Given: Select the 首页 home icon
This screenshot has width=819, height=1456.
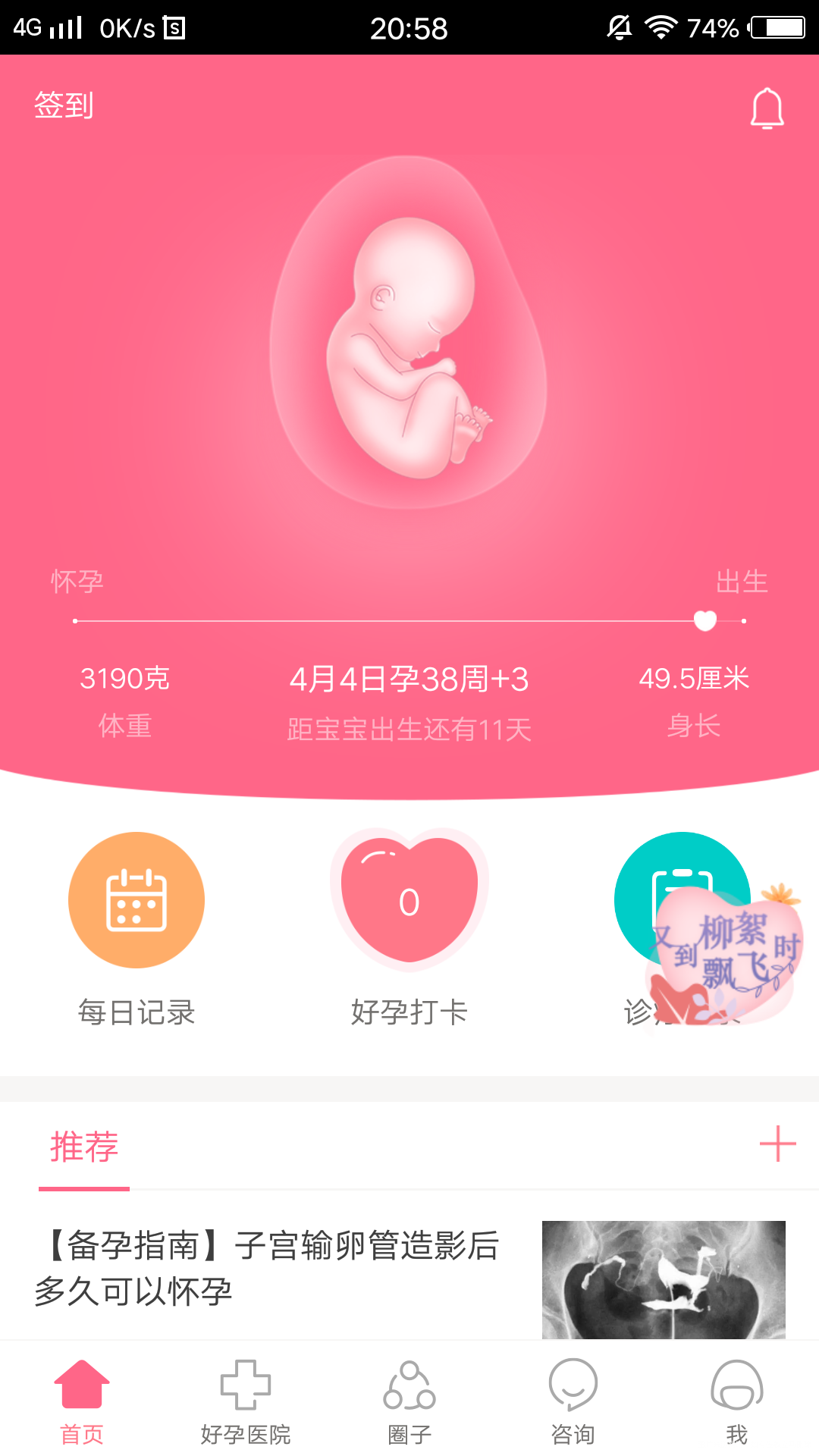Looking at the screenshot, I should pyautogui.click(x=82, y=1389).
